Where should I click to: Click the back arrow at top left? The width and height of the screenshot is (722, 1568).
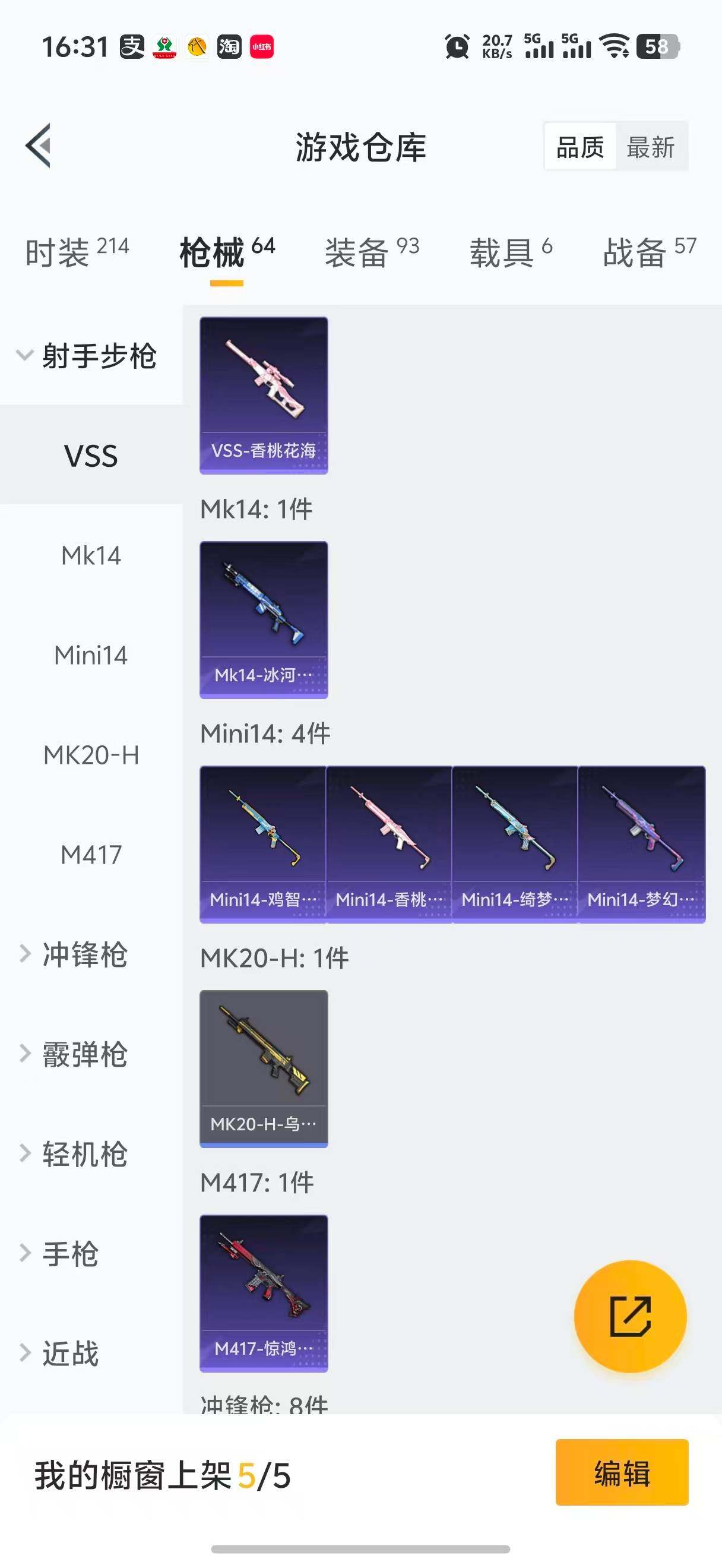39,146
